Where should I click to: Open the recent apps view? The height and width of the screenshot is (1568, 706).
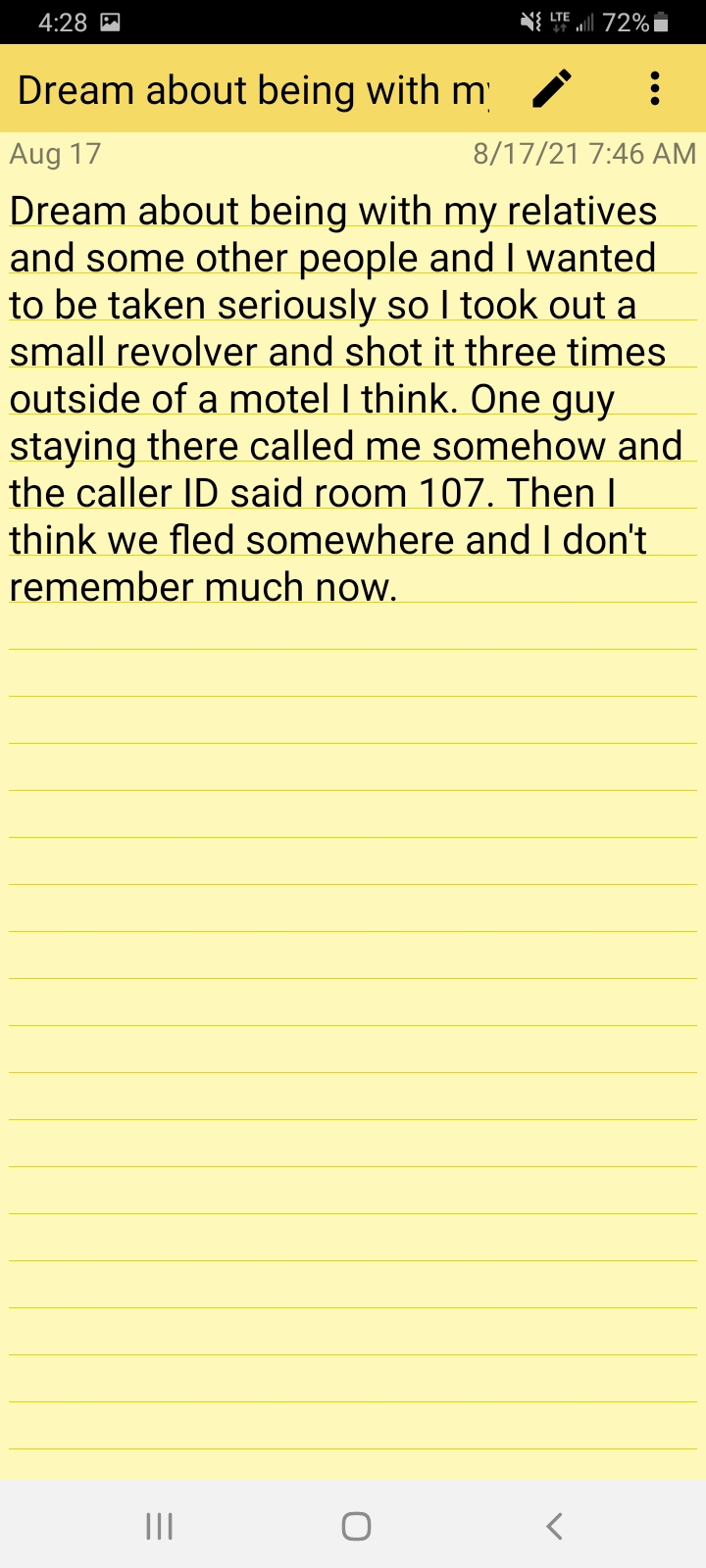(x=159, y=1526)
